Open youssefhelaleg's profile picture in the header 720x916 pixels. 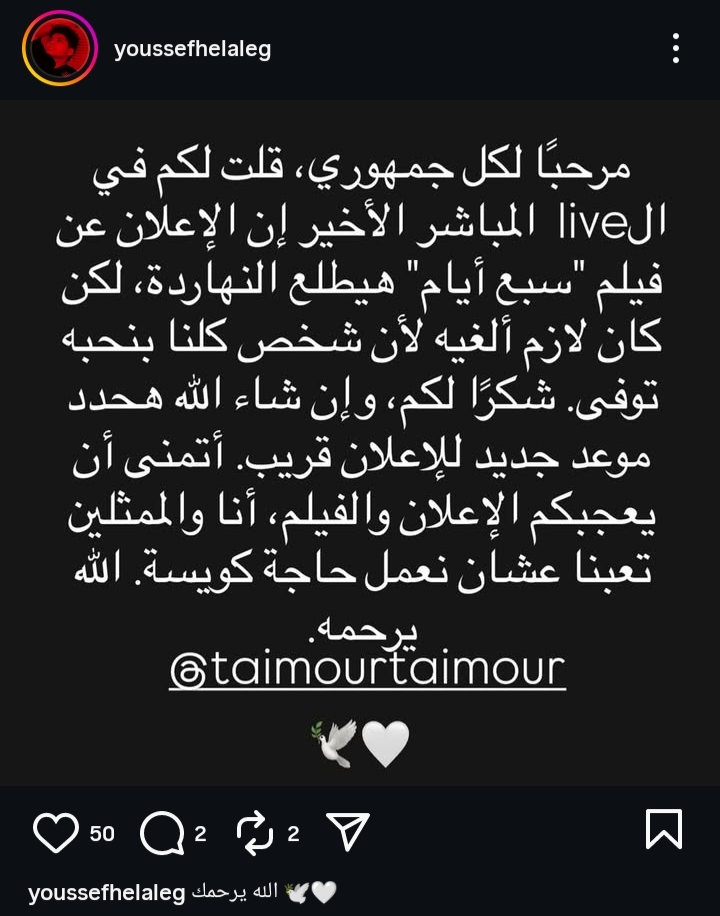point(60,48)
